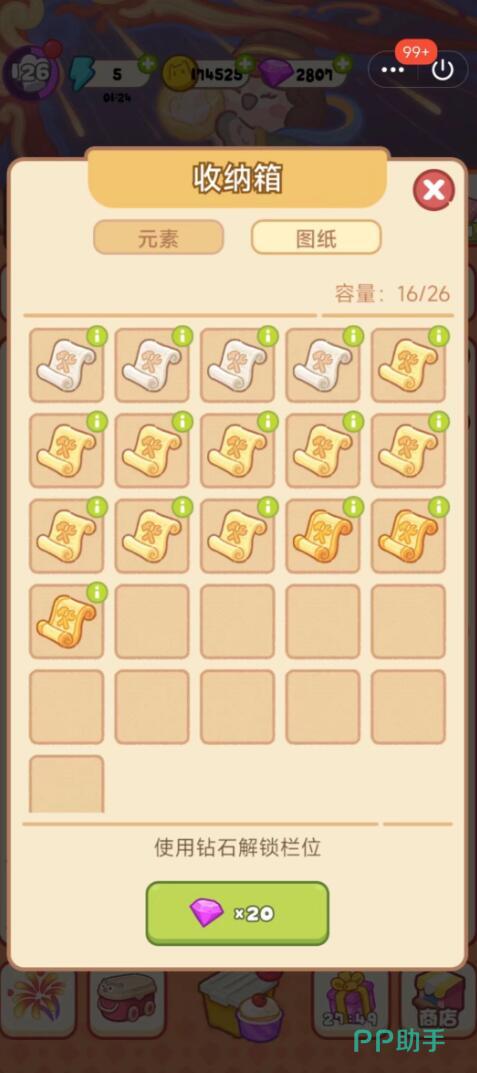Add more energy with the plus icon
This screenshot has height=1073, width=477.
pyautogui.click(x=146, y=64)
